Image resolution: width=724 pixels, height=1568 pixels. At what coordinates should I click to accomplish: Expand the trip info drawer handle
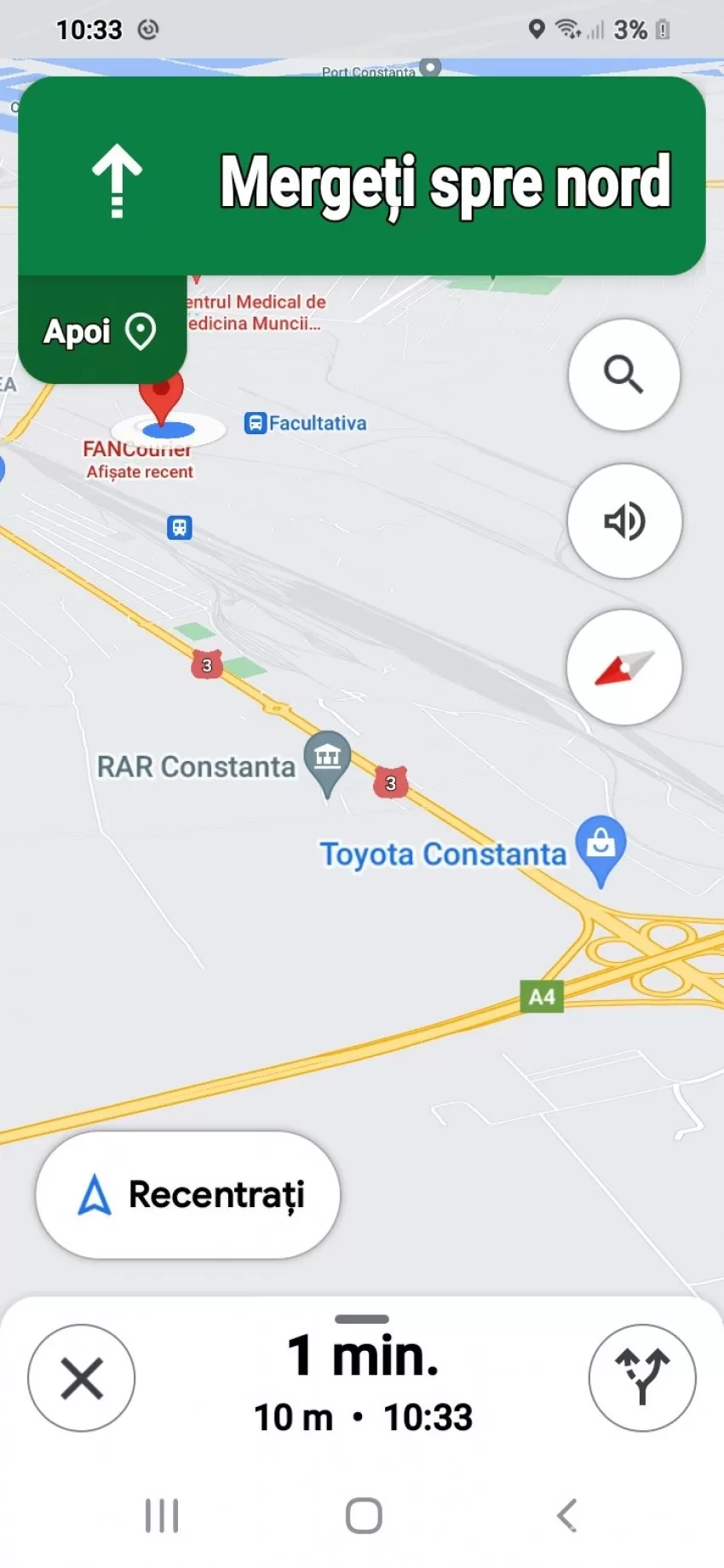point(362,1319)
